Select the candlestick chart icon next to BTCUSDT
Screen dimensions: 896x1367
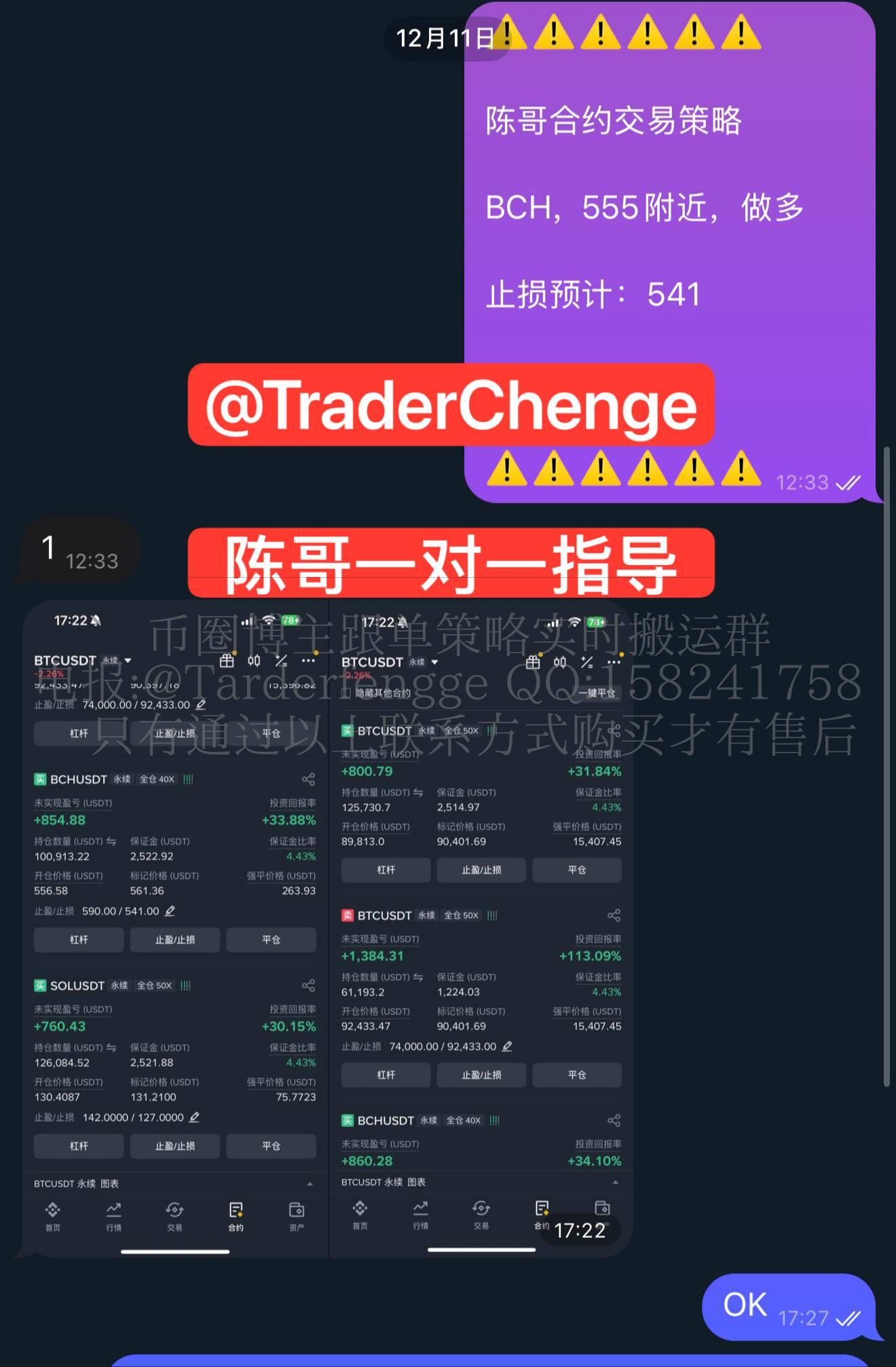pos(255,660)
